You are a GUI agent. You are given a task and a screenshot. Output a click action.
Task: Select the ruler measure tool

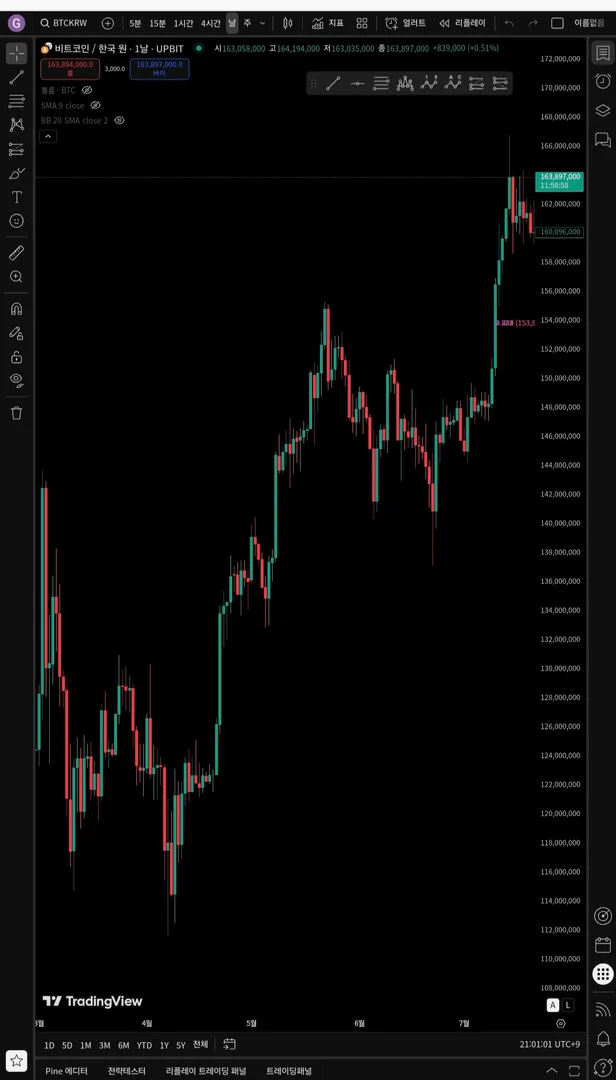(16, 253)
